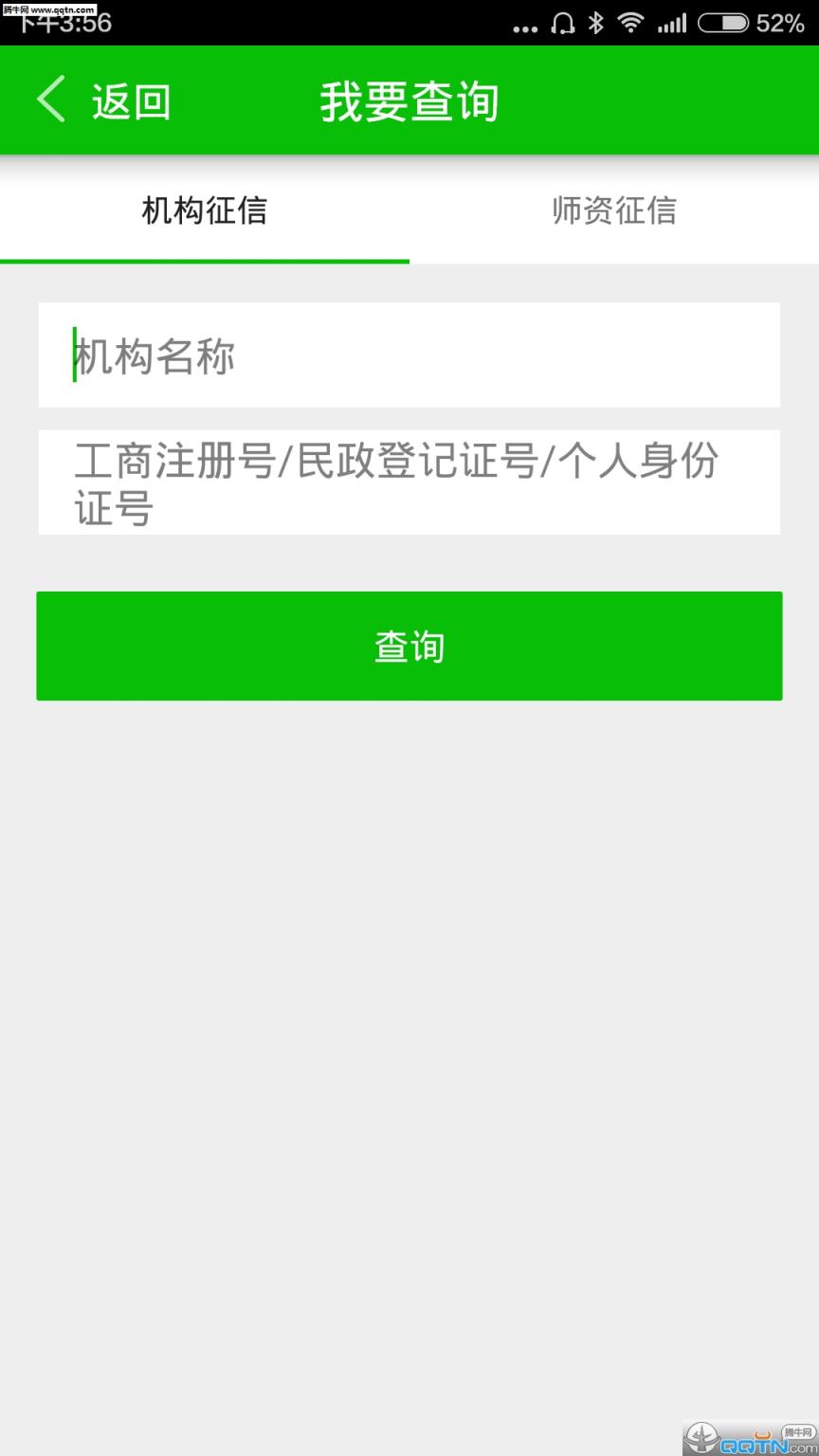Select the 机构征信 tab
The width and height of the screenshot is (819, 1456).
(203, 210)
